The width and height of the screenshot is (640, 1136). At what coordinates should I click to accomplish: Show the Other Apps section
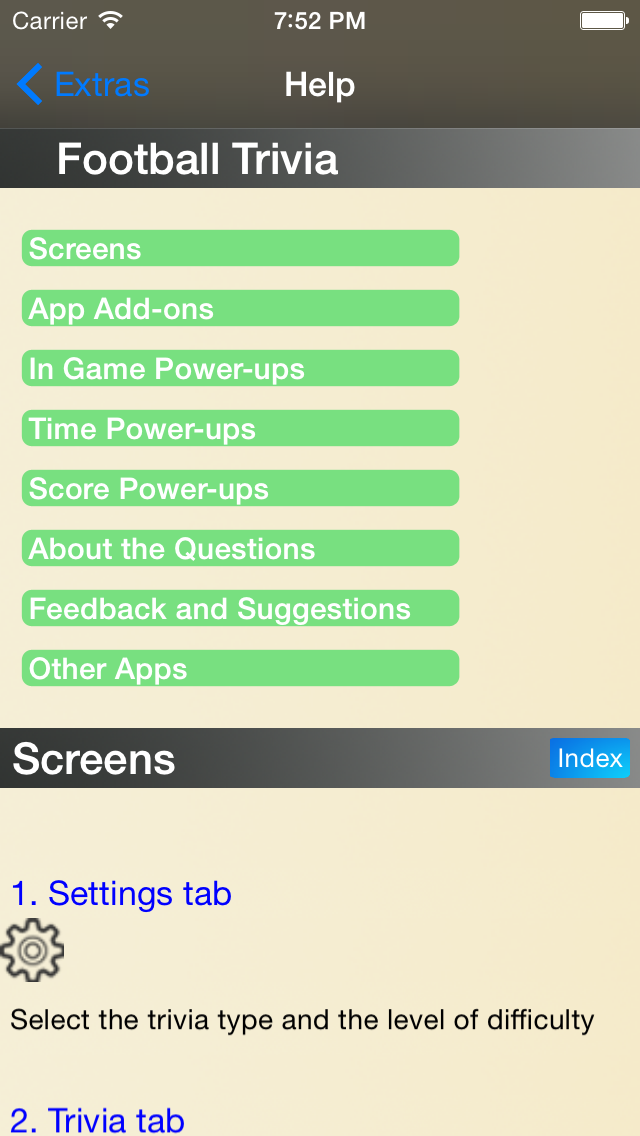point(240,669)
